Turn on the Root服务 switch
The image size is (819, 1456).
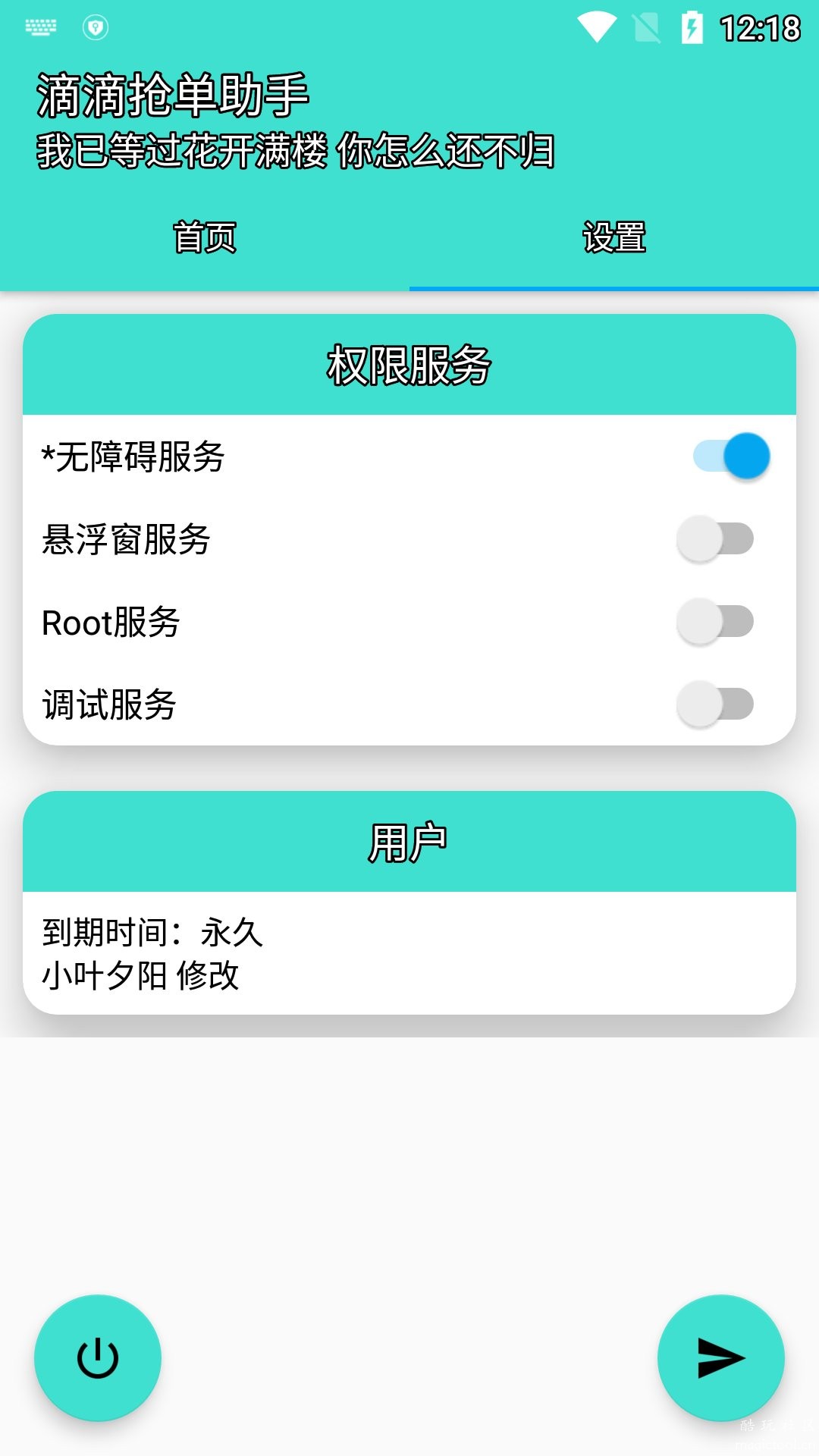point(716,622)
